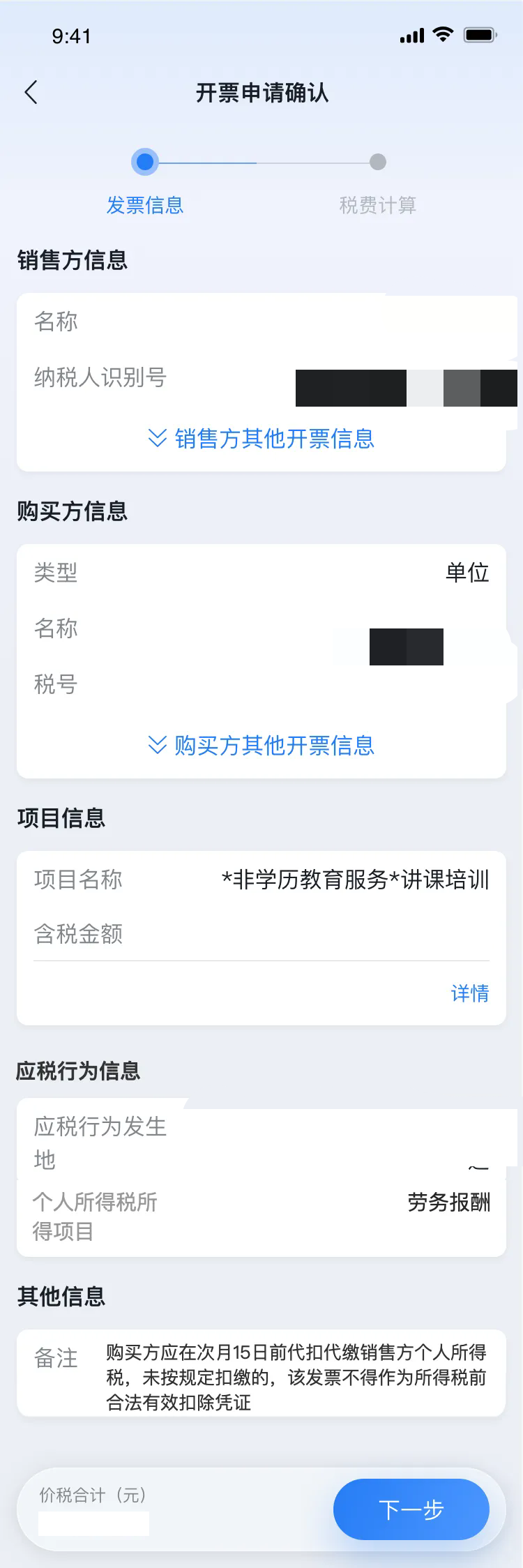Open 详情 link in 项目信息
This screenshot has width=523, height=1568.
[469, 993]
